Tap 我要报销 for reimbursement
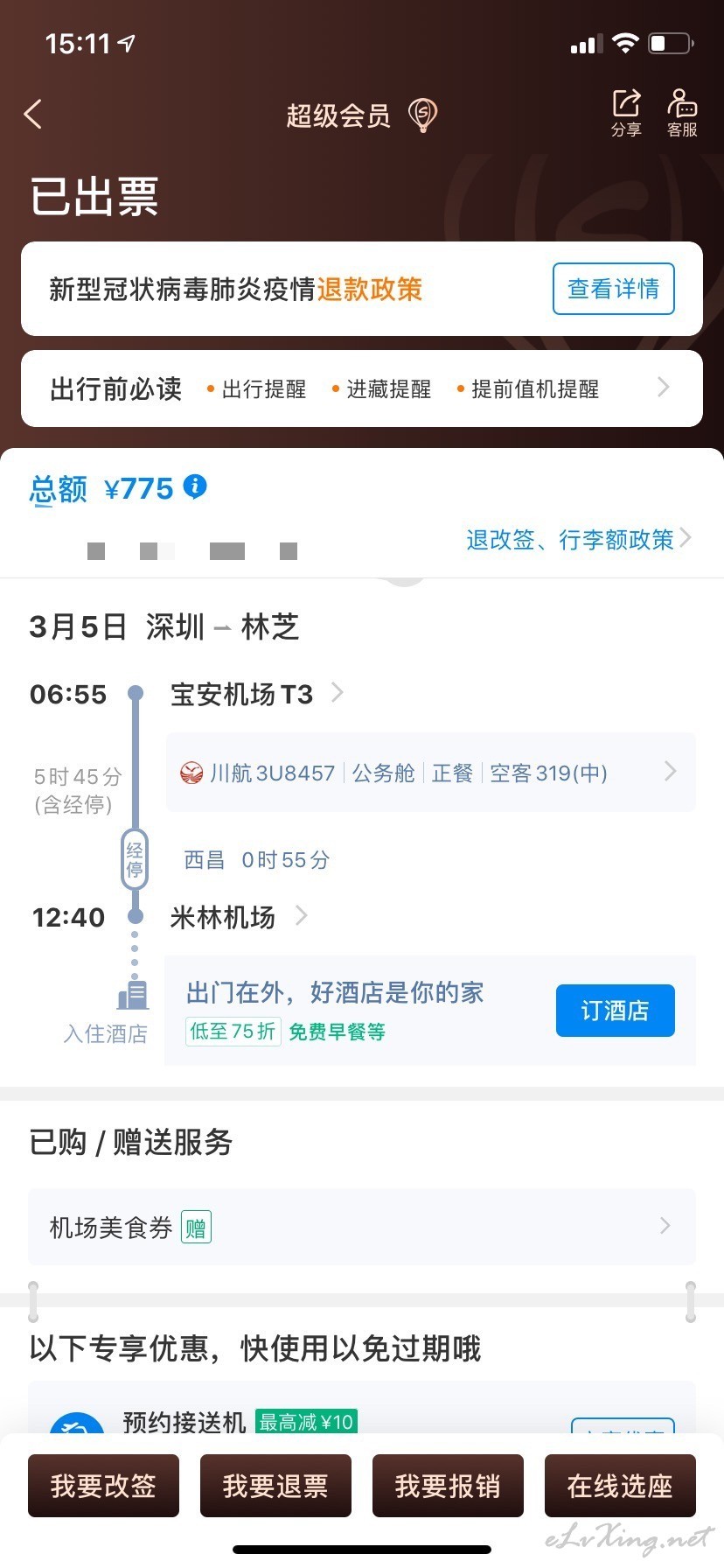 (448, 1486)
